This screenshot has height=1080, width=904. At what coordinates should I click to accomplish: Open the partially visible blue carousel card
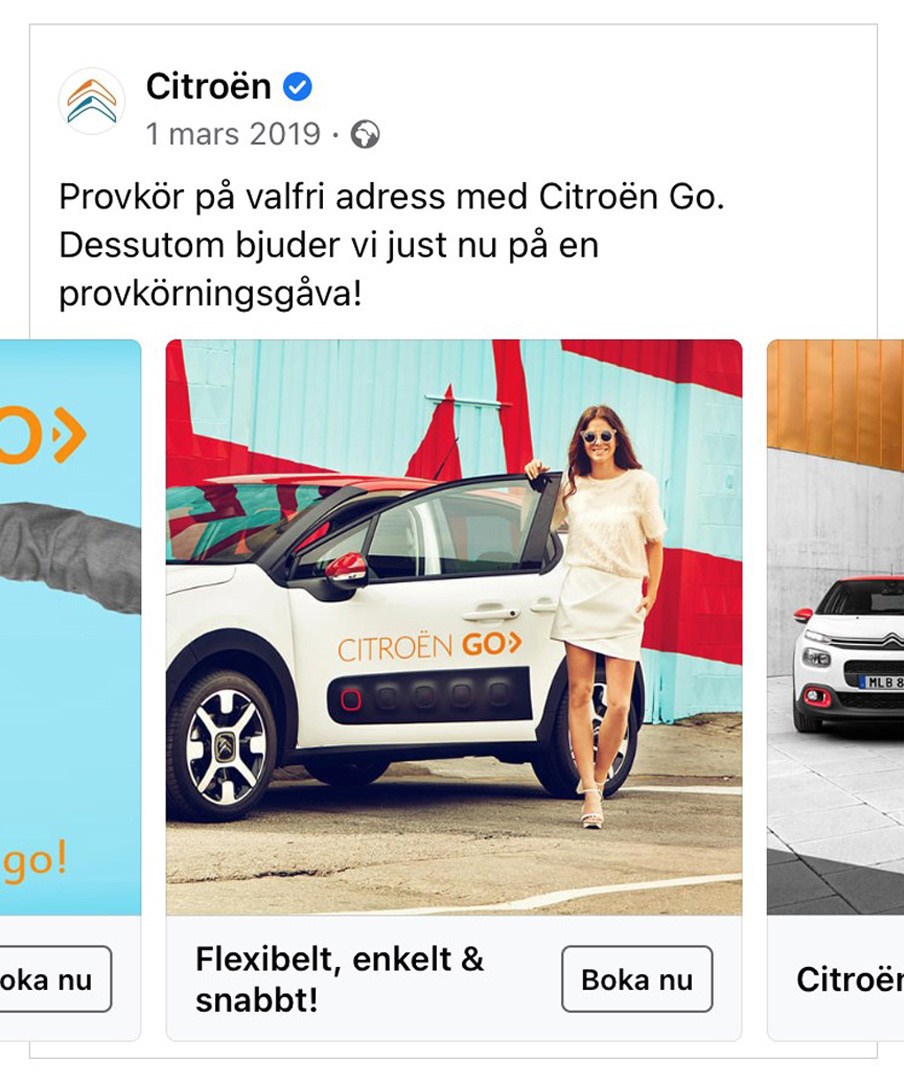click(x=70, y=627)
